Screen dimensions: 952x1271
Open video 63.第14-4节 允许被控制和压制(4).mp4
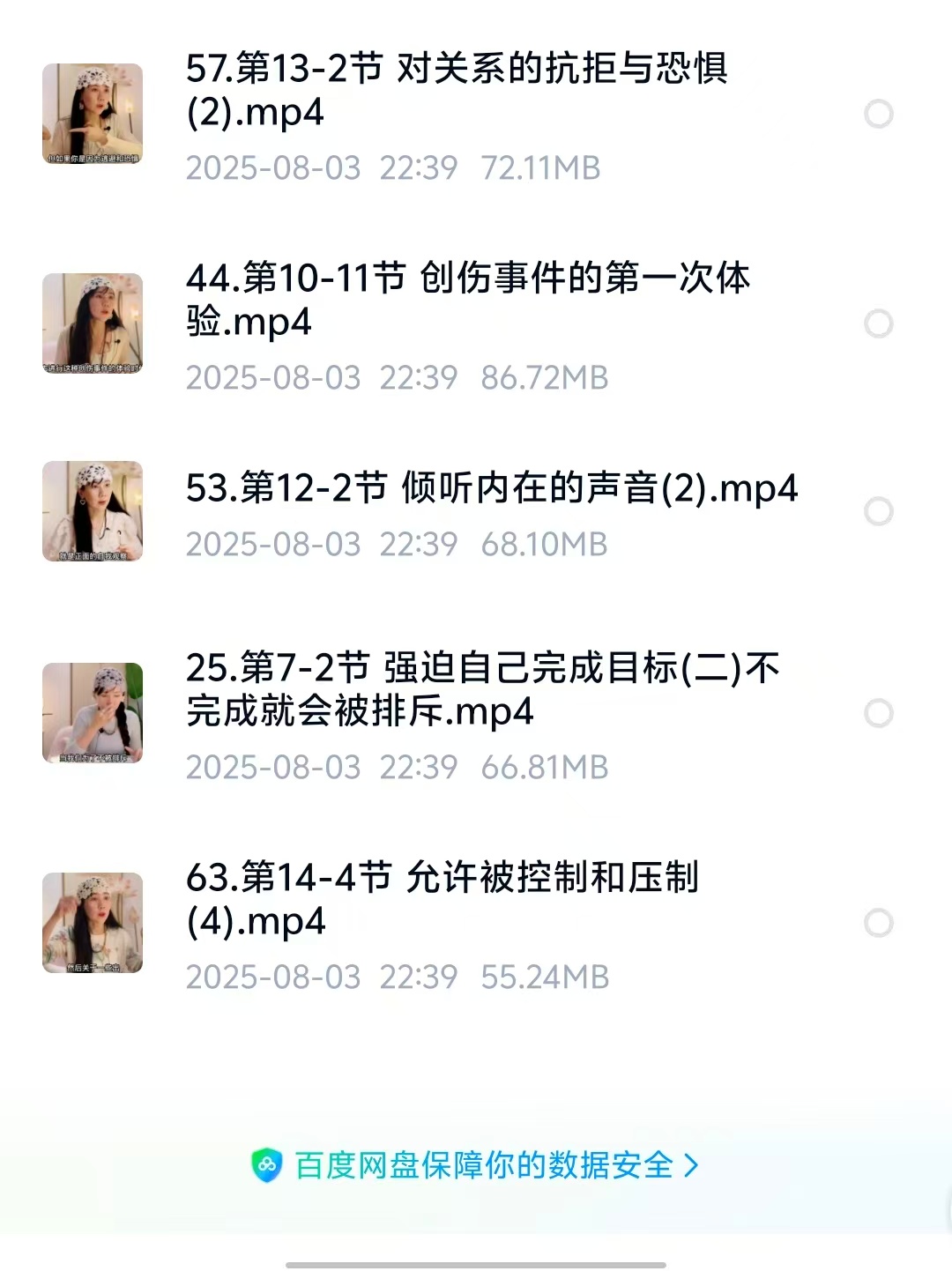click(442, 899)
